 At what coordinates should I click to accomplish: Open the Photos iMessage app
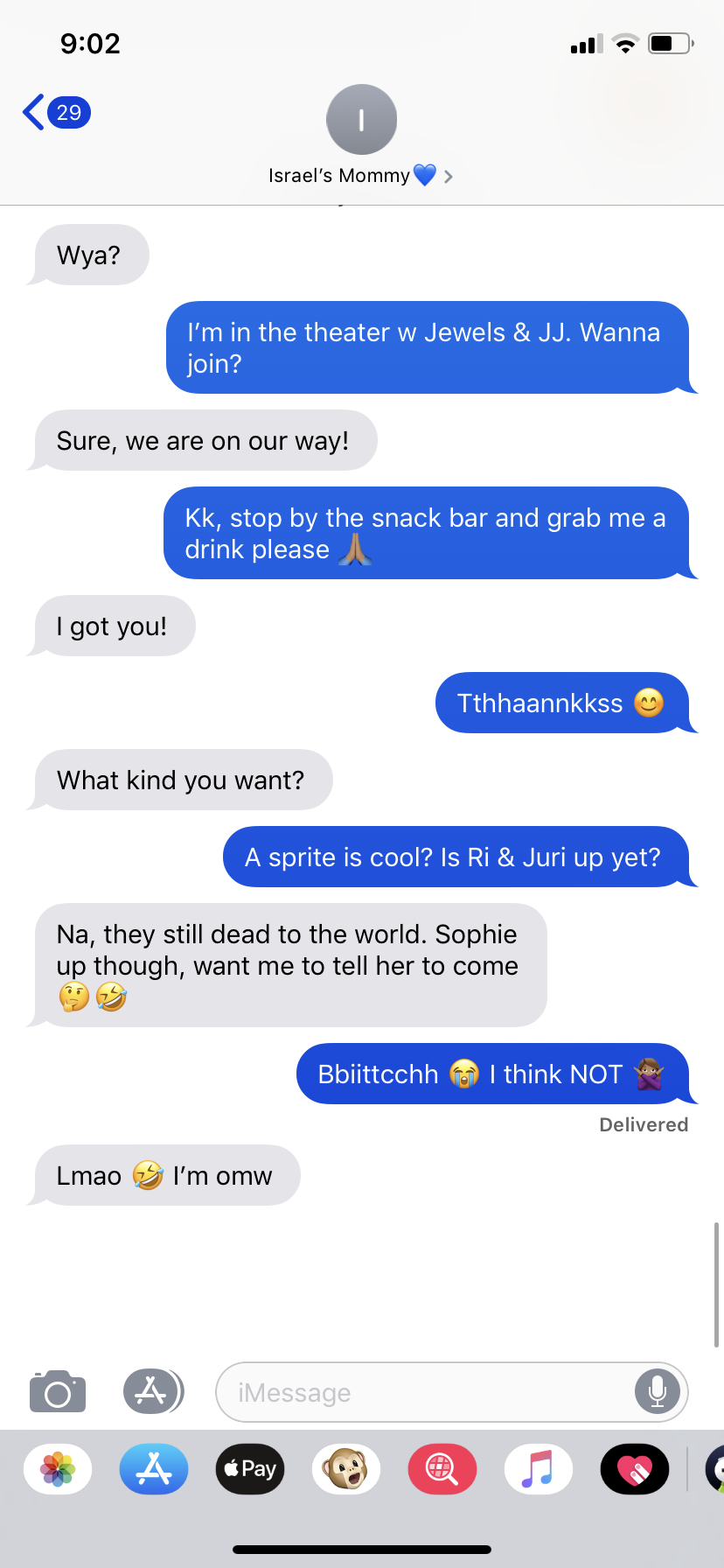[58, 1469]
